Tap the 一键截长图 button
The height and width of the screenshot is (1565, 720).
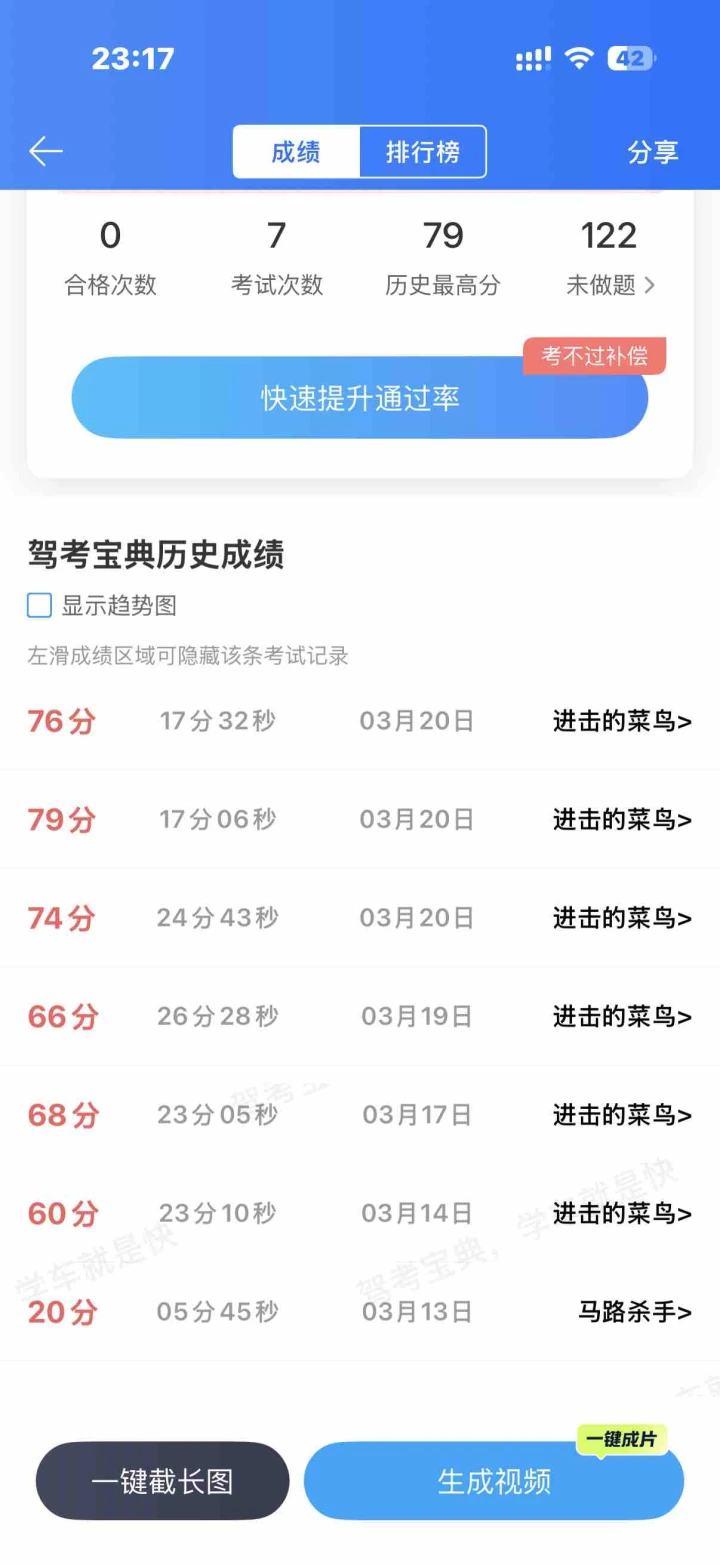163,1481
